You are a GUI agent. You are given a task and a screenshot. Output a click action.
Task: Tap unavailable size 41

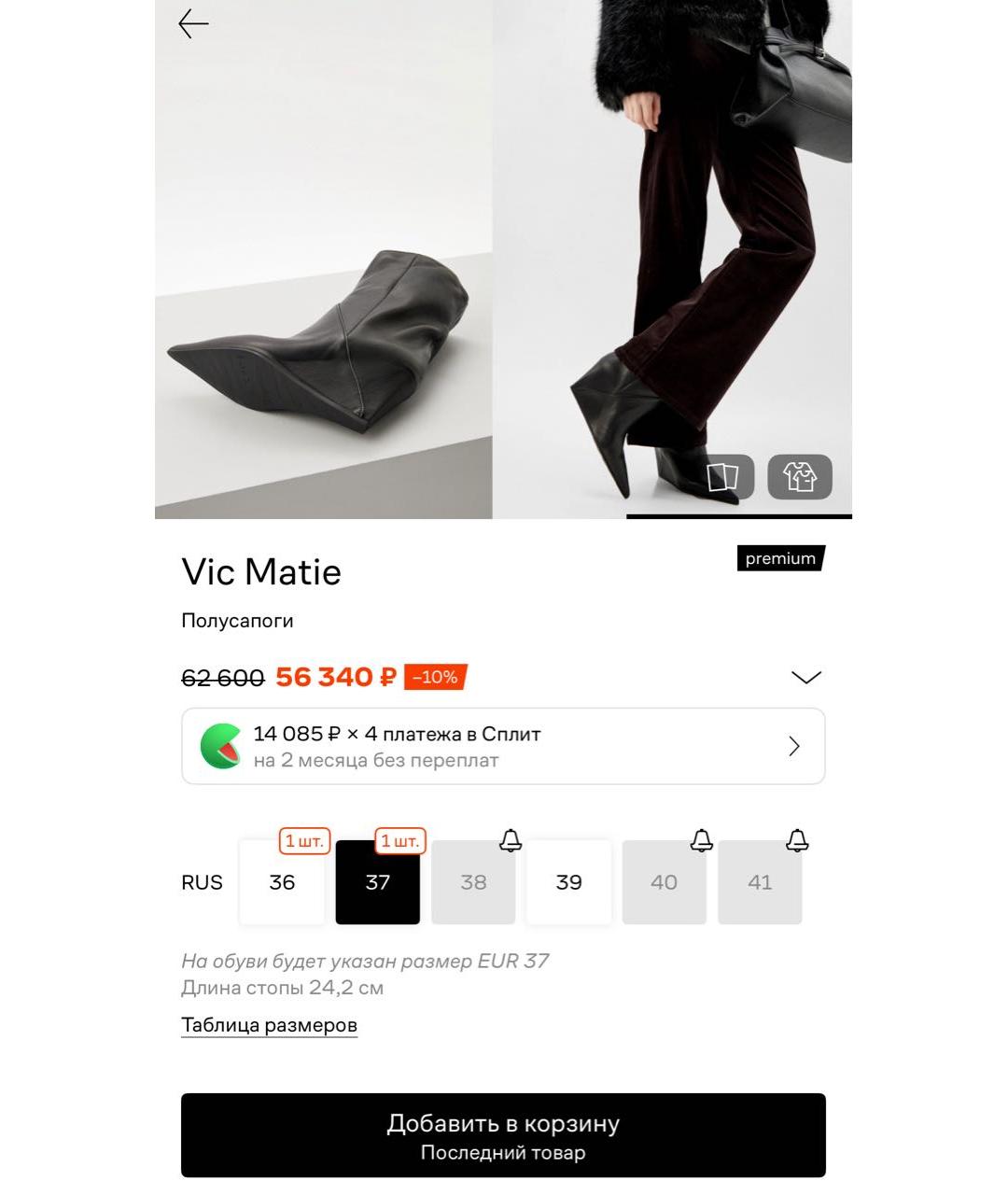point(760,882)
